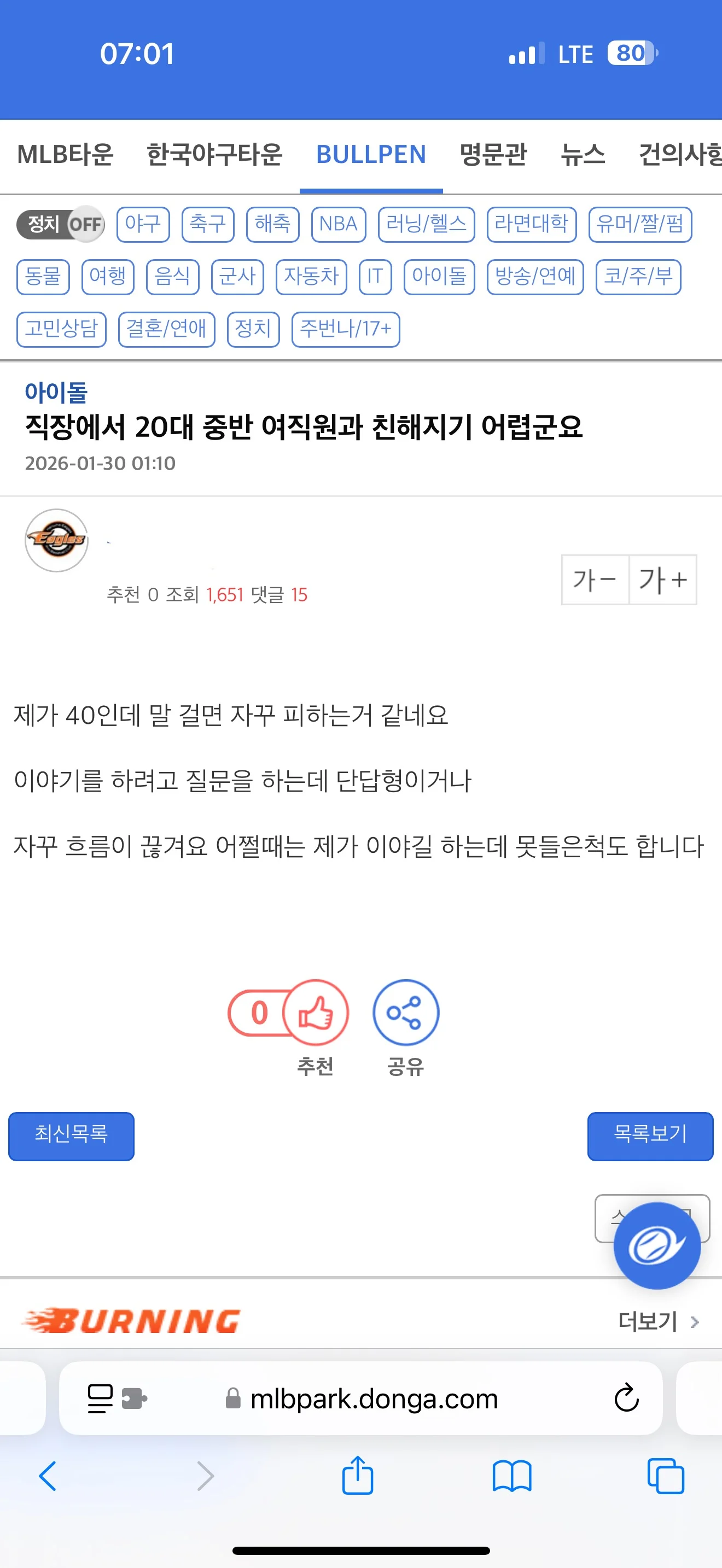Filter by the NBA chip
The image size is (722, 1568).
[x=338, y=224]
